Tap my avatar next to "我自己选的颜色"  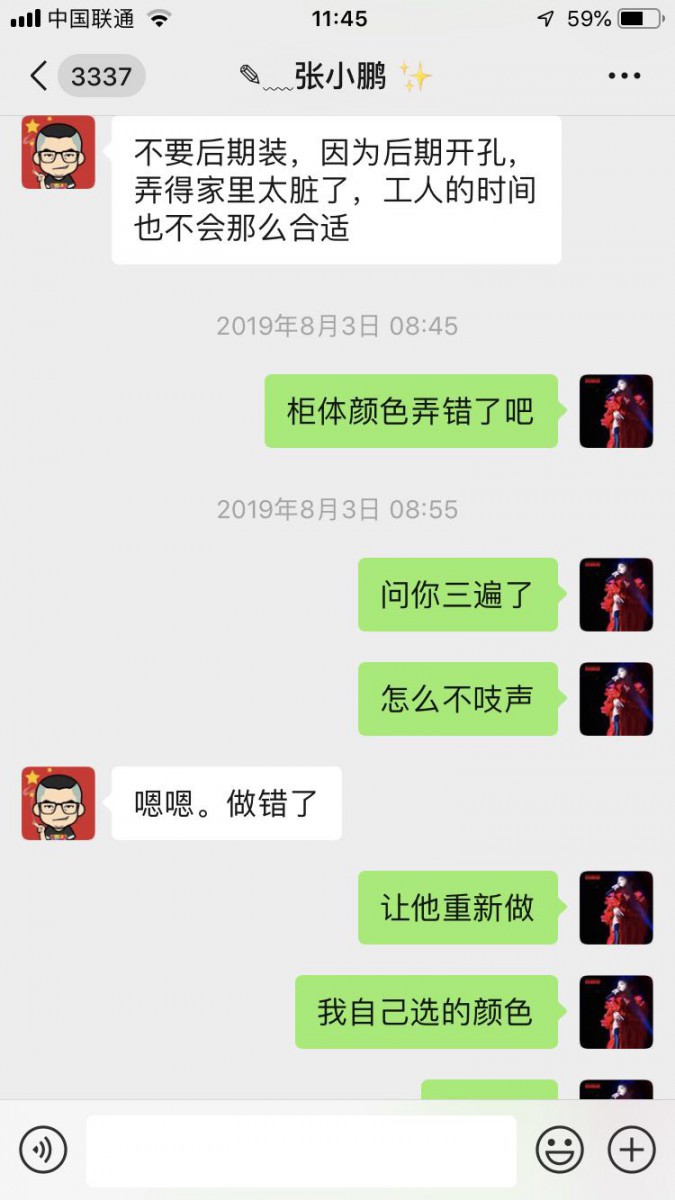616,1012
